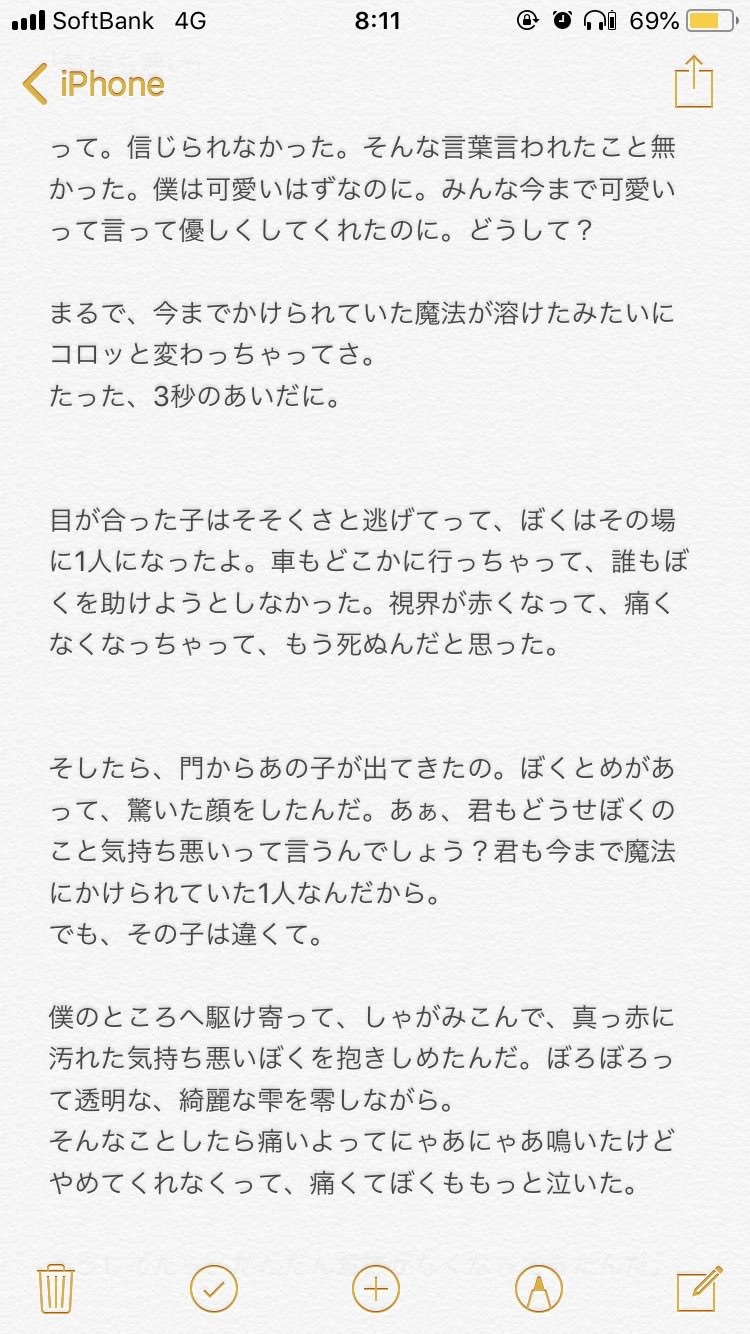This screenshot has height=1334, width=750.
Task: Open the plus attachment menu
Action: click(x=375, y=1288)
